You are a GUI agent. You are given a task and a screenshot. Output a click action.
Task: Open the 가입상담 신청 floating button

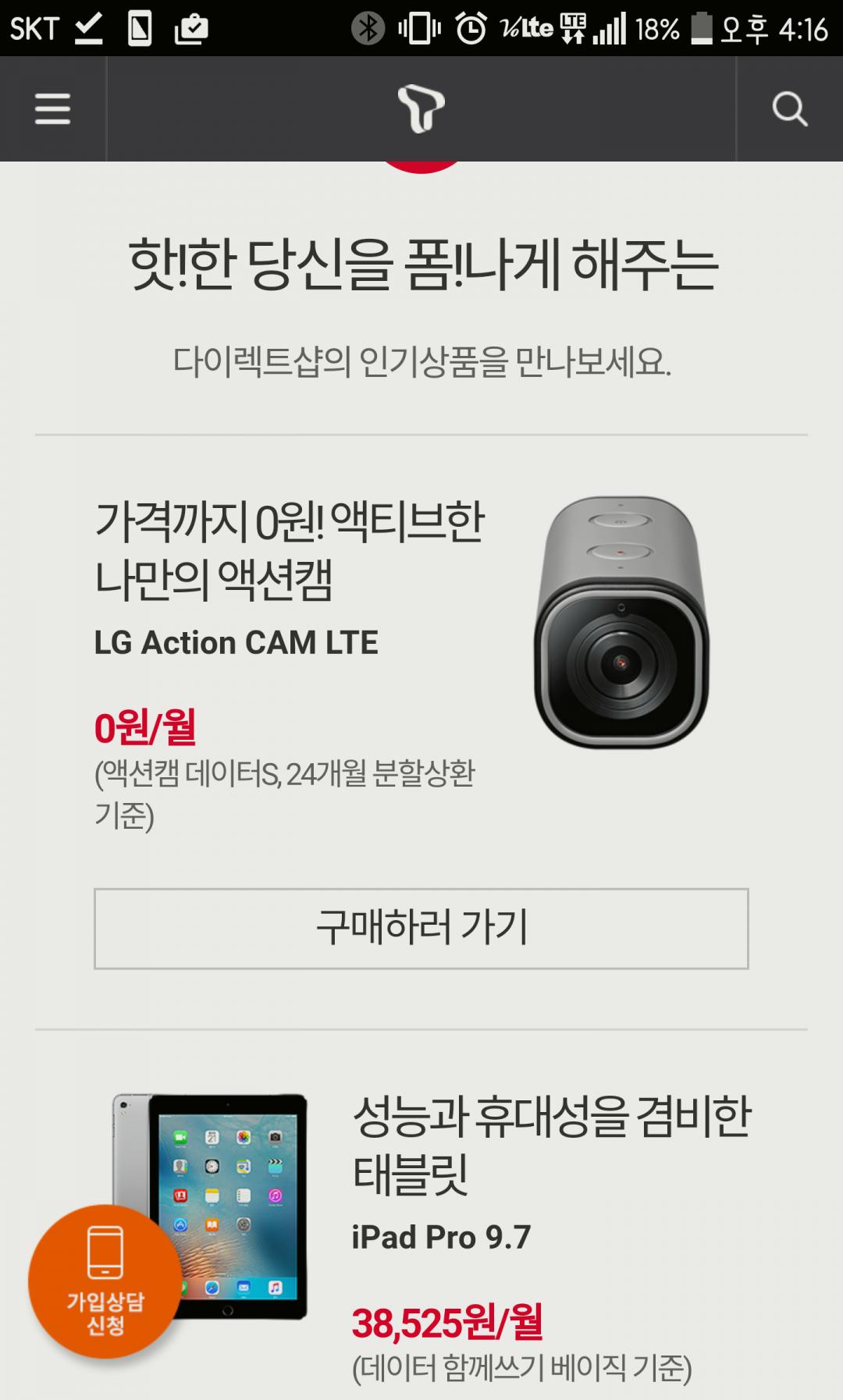[x=105, y=1281]
